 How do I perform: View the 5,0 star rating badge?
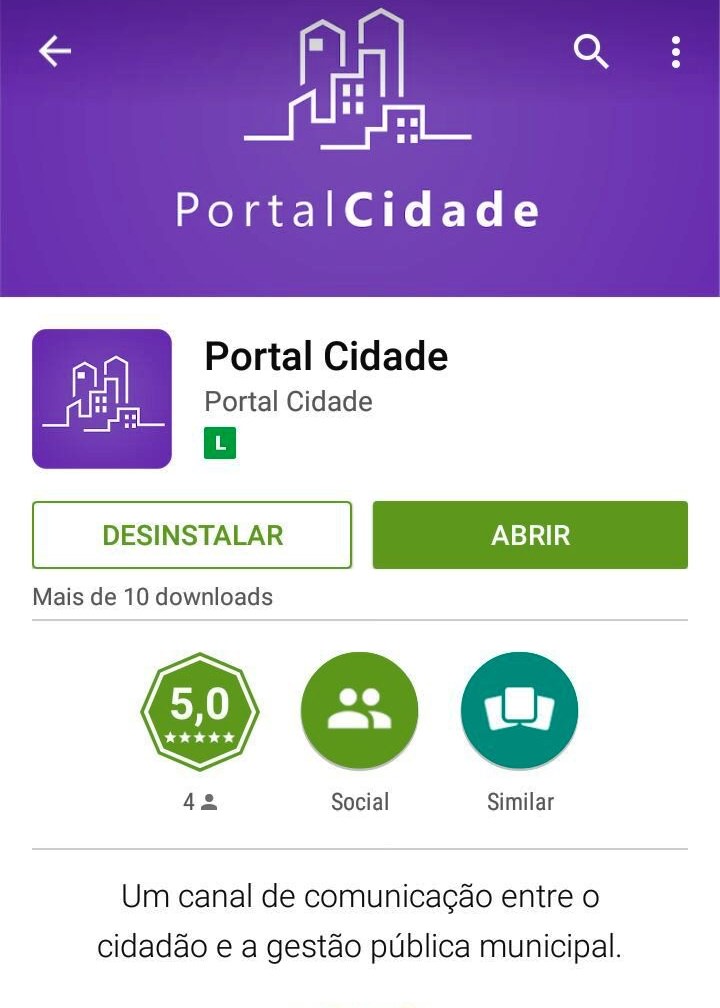click(x=200, y=712)
